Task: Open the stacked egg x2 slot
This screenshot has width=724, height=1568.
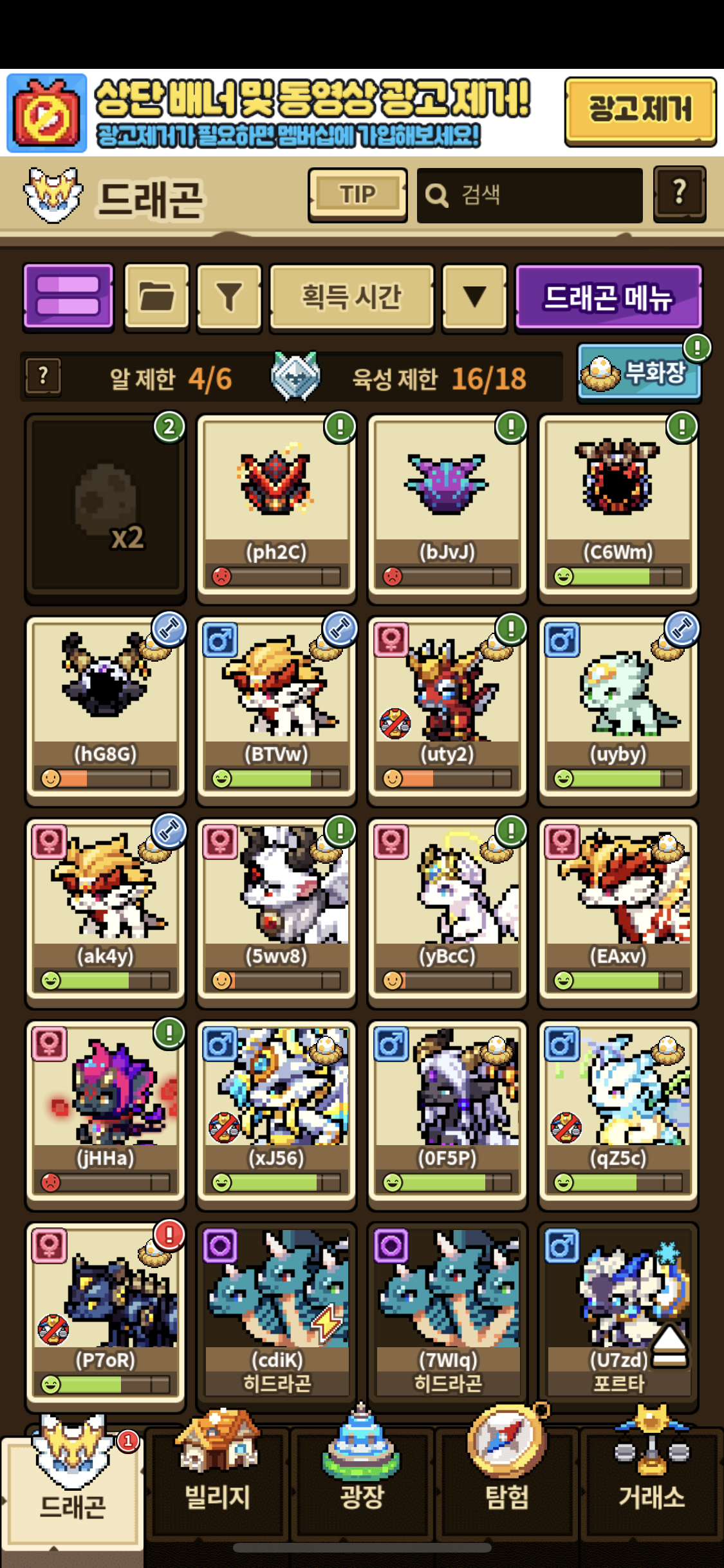Action: click(x=106, y=506)
